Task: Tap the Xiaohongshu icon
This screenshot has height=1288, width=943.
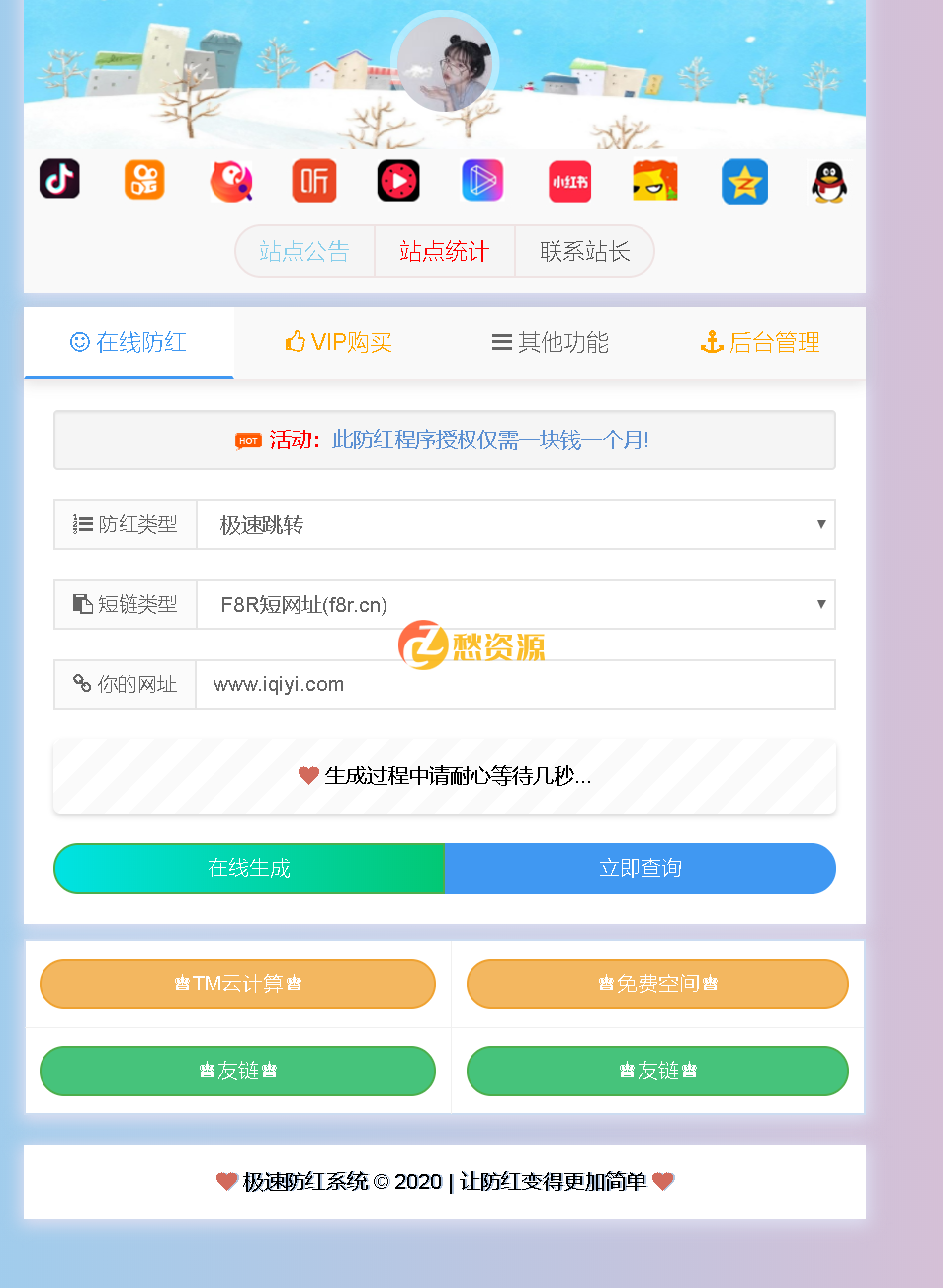Action: 570,181
